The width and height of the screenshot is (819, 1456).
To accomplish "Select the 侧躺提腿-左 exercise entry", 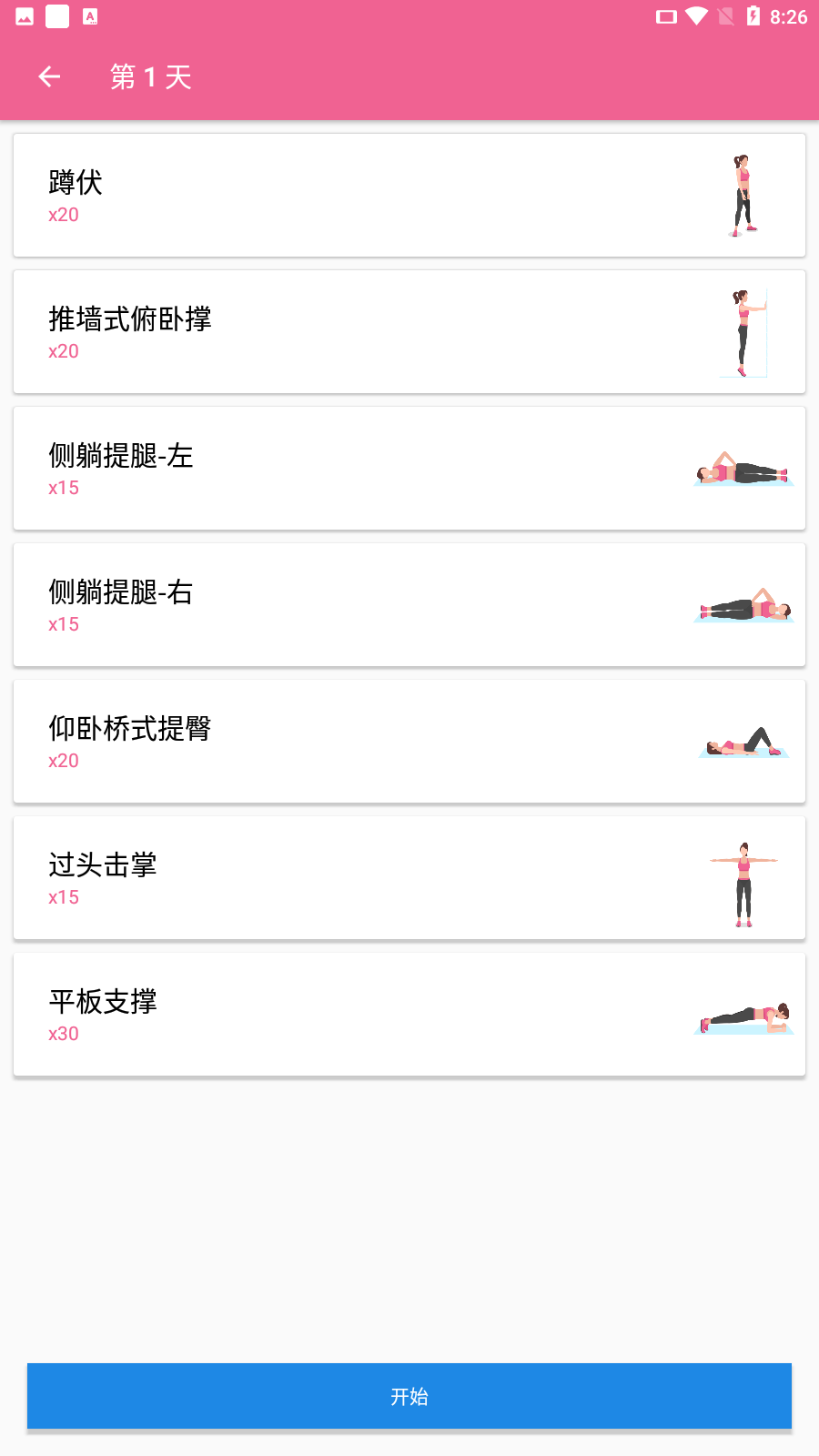I will [x=409, y=468].
